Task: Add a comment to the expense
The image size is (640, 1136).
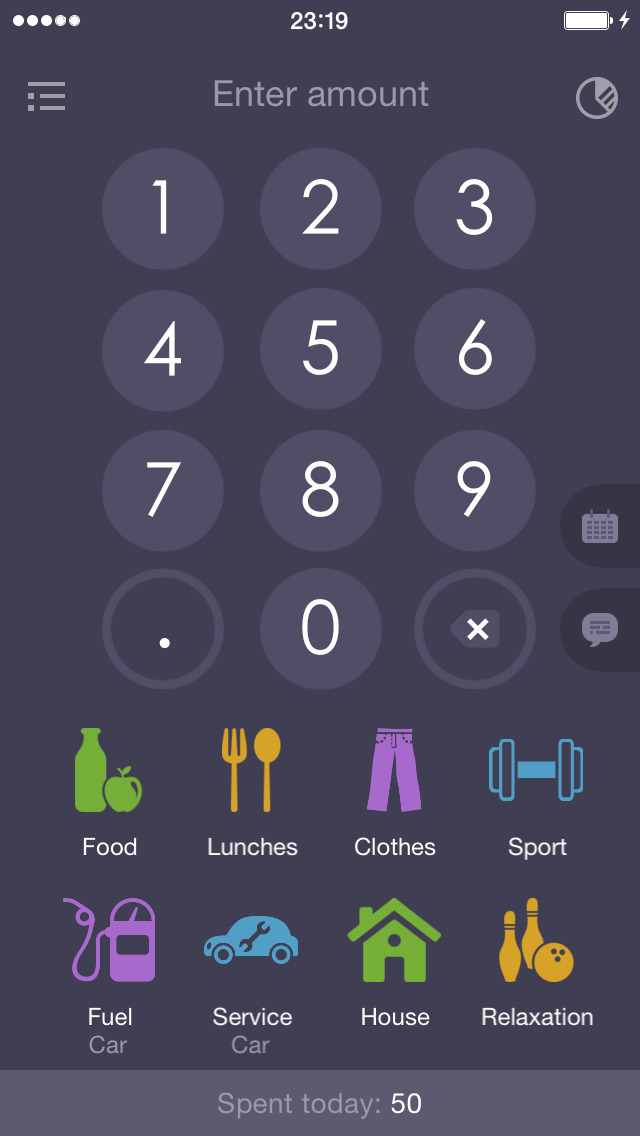Action: pos(600,630)
